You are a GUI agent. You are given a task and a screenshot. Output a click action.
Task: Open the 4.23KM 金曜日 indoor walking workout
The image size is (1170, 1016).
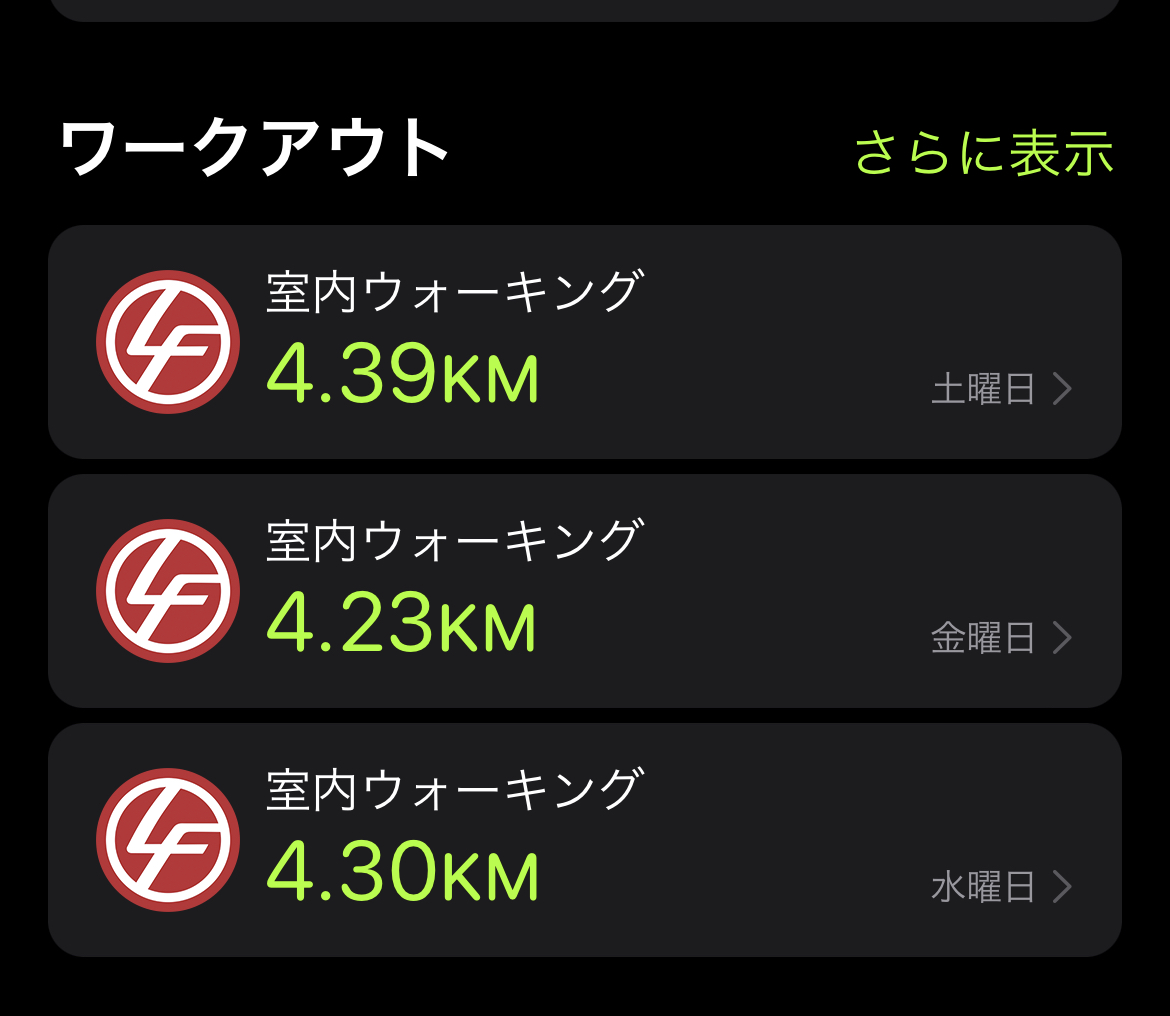[x=584, y=591]
